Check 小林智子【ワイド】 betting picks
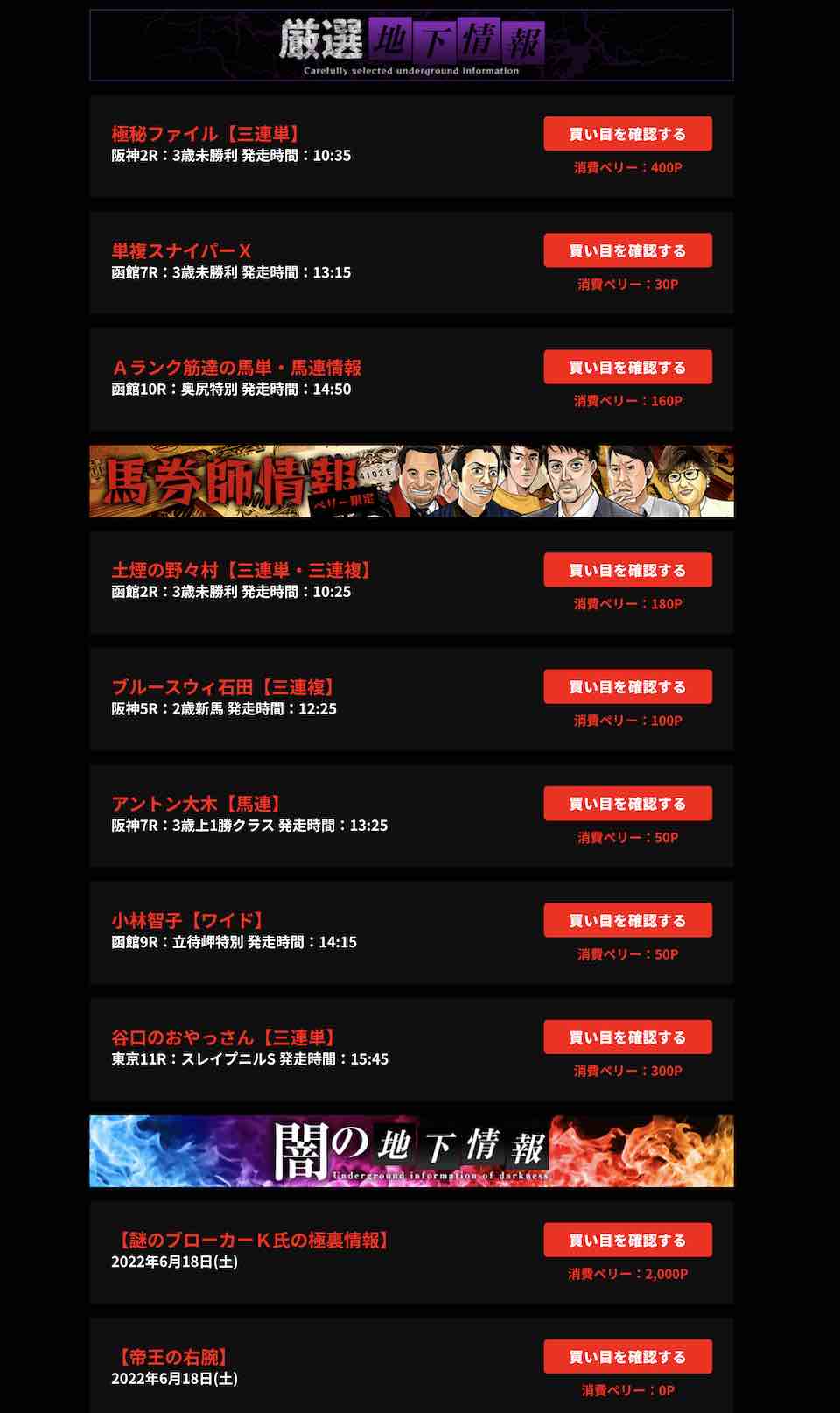This screenshot has width=840, height=1413. click(627, 920)
